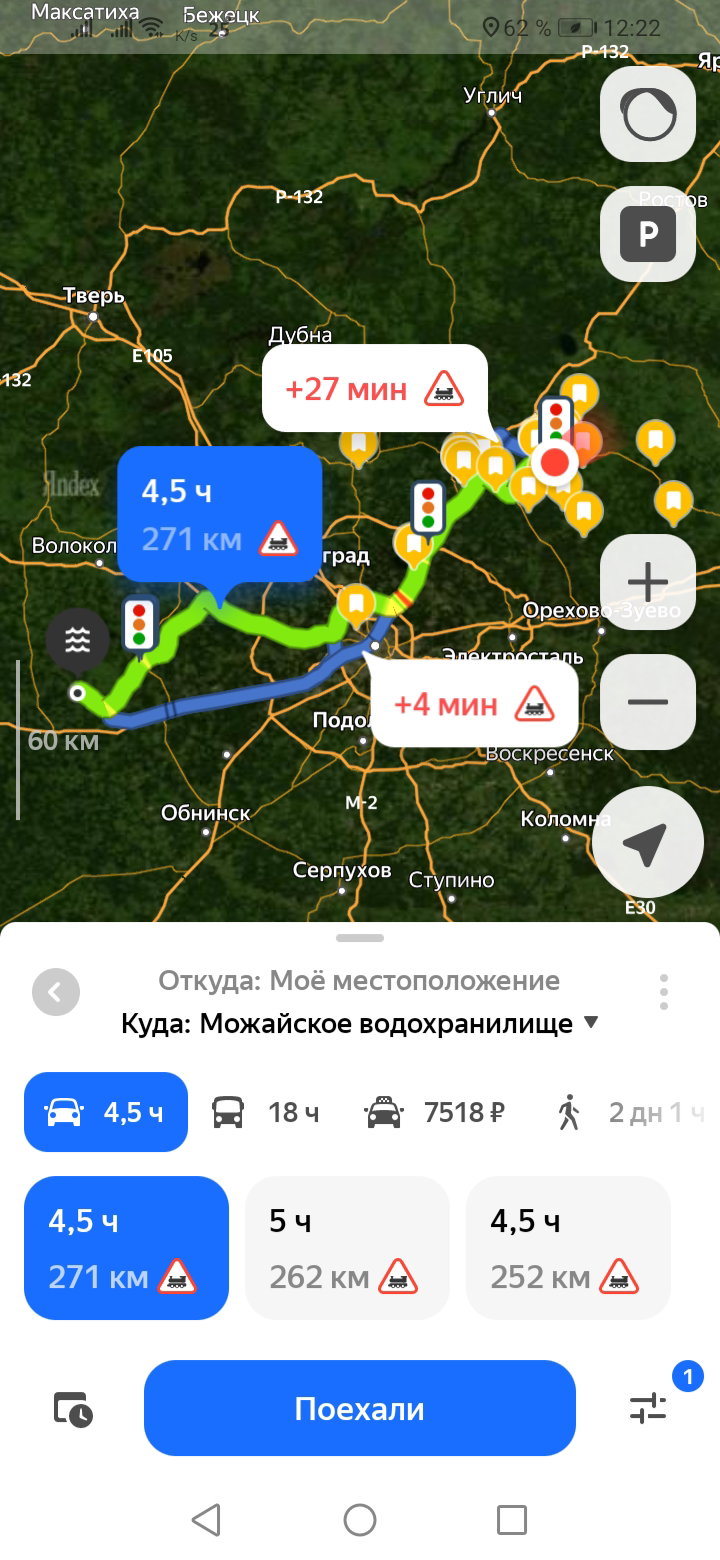This screenshot has width=720, height=1560.
Task: Zoom out the map with minus
Action: pos(648,701)
